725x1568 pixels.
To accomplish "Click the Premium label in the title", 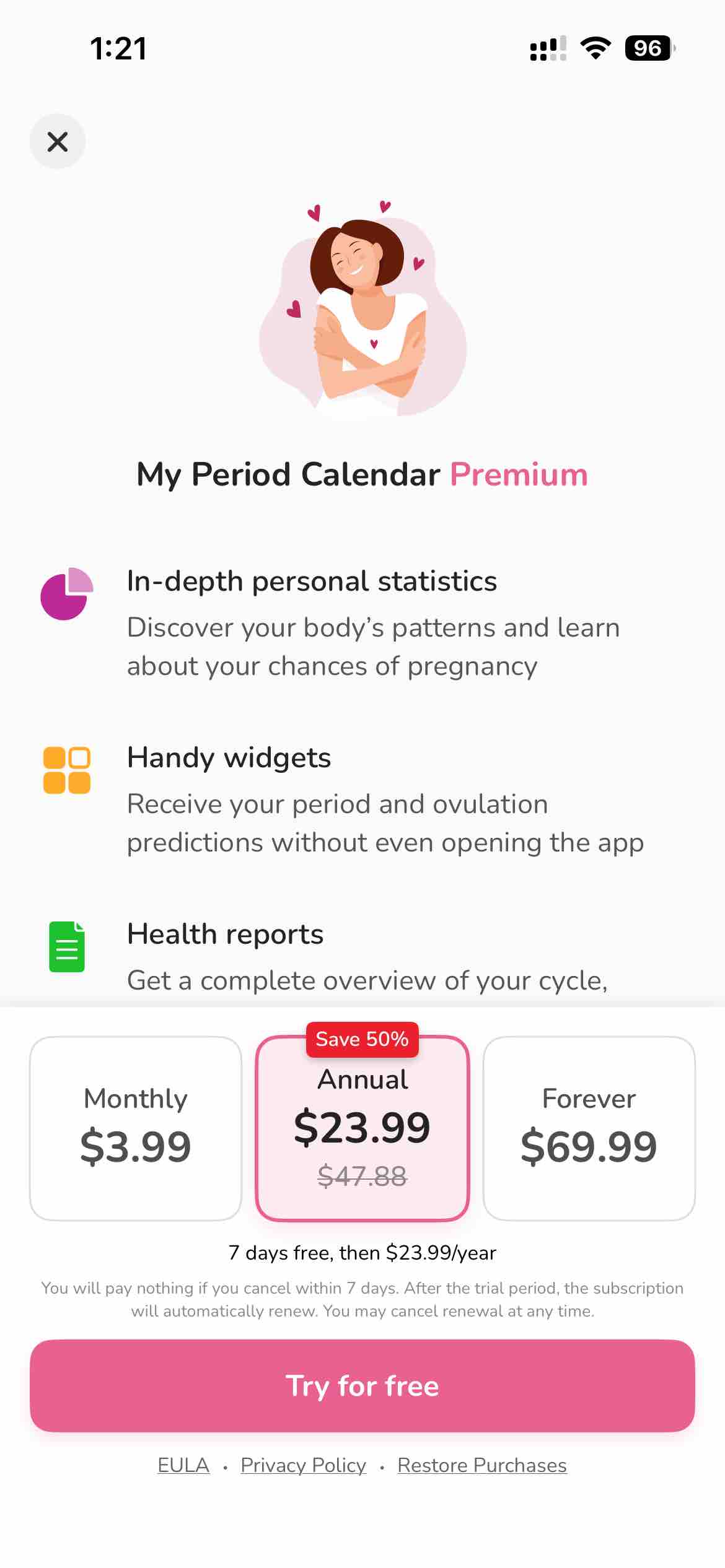I will coord(518,475).
